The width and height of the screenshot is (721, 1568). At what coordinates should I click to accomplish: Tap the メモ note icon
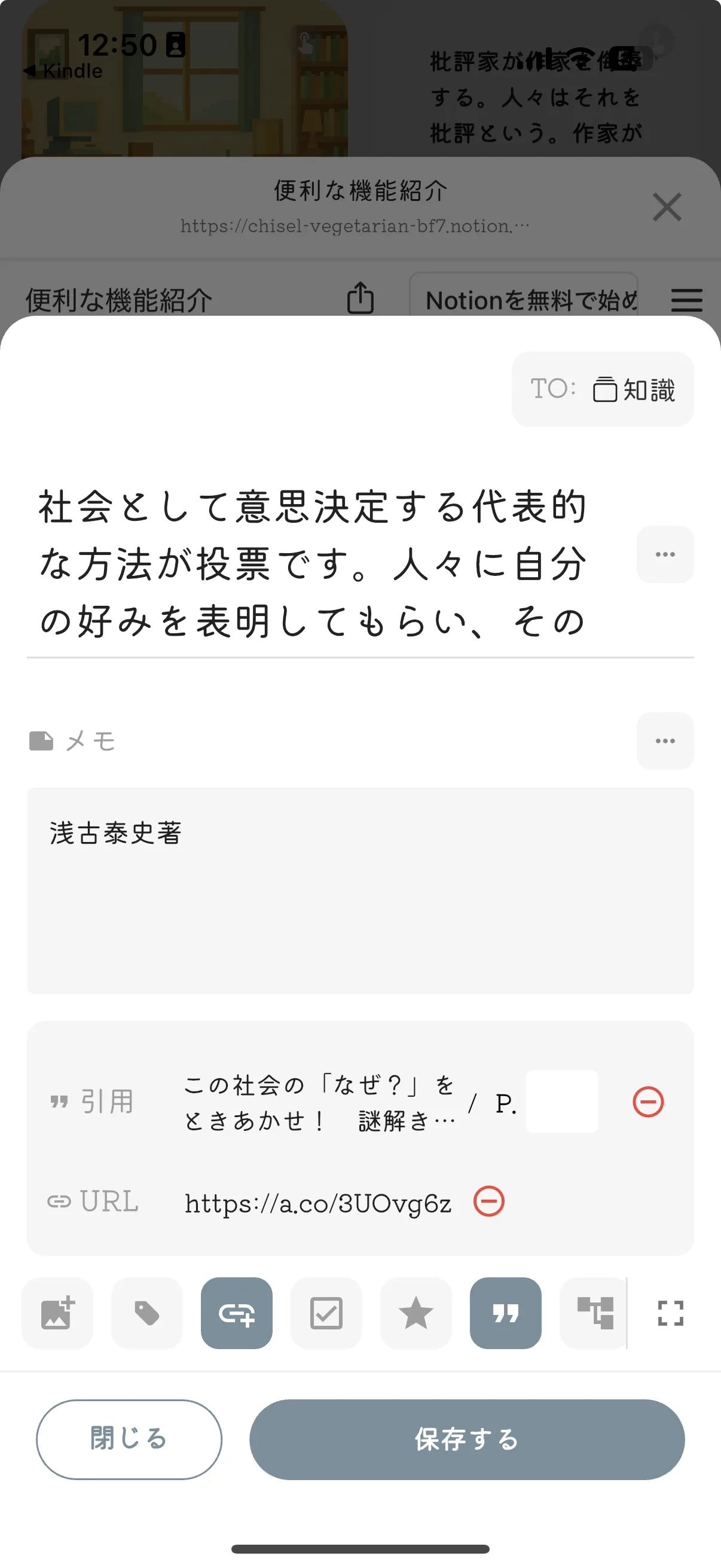(40, 740)
